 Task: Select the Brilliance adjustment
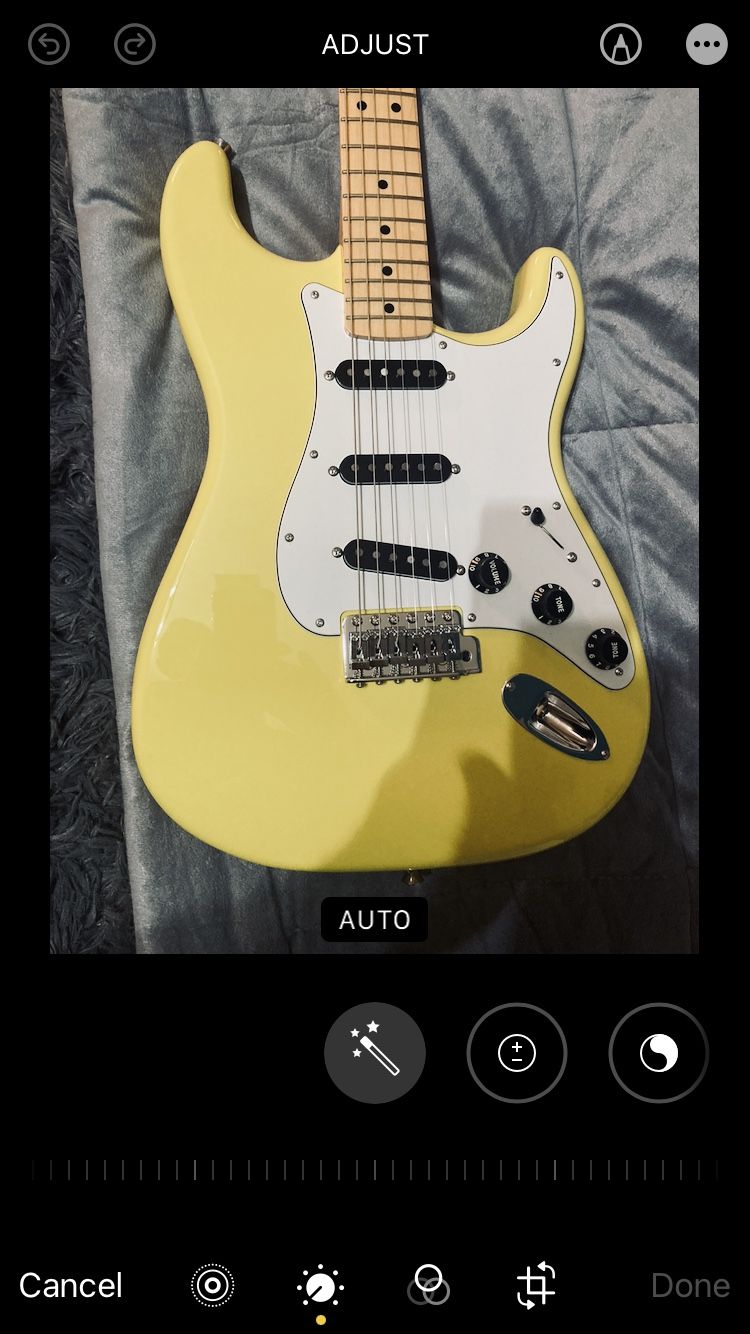point(658,1053)
